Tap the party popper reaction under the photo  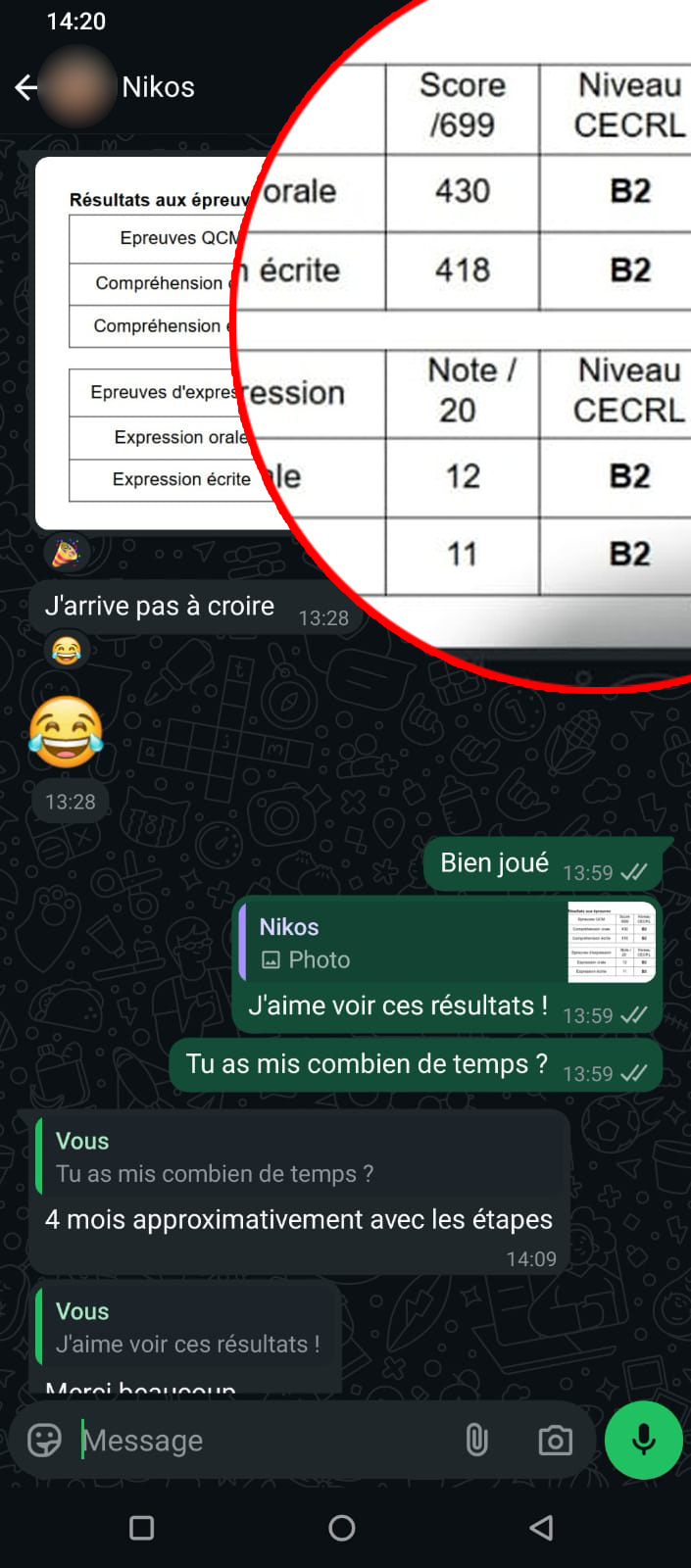pos(66,554)
